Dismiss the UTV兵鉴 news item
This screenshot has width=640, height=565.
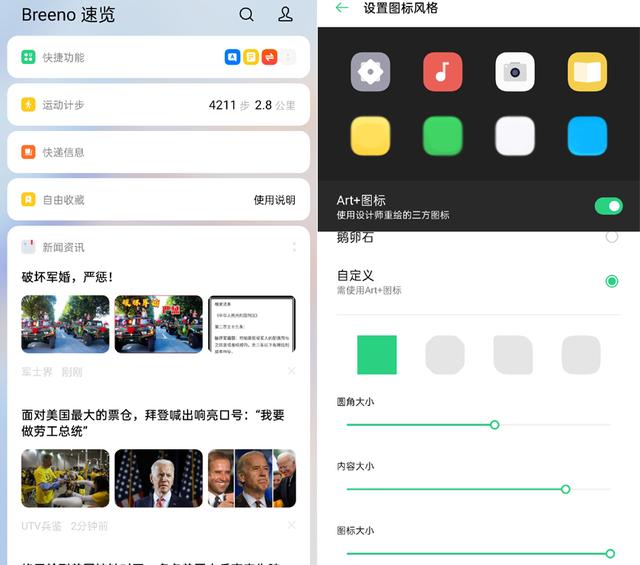point(291,526)
